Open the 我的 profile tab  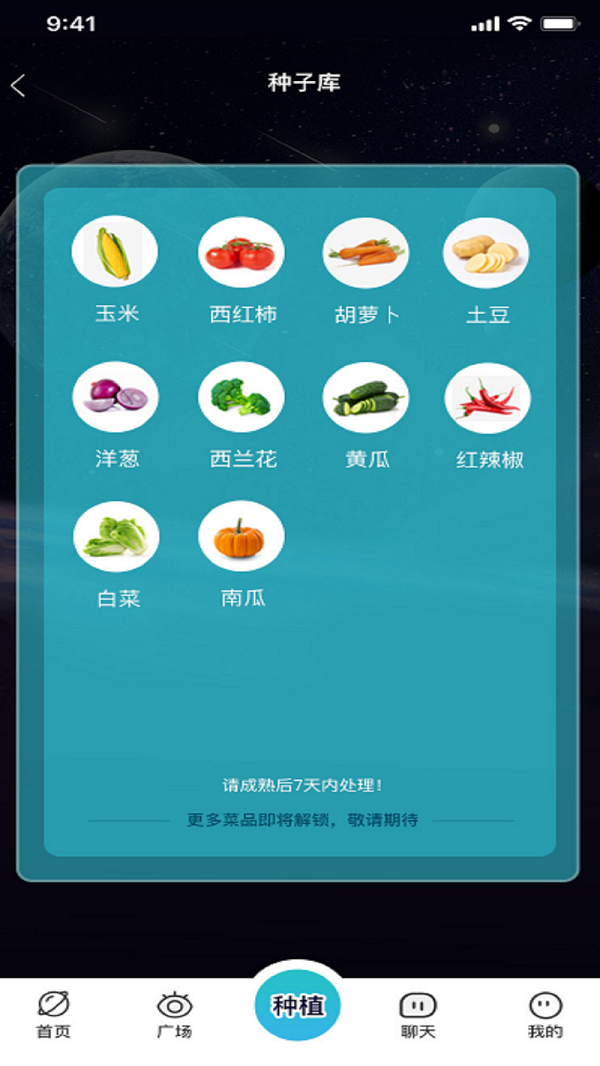(x=545, y=1015)
